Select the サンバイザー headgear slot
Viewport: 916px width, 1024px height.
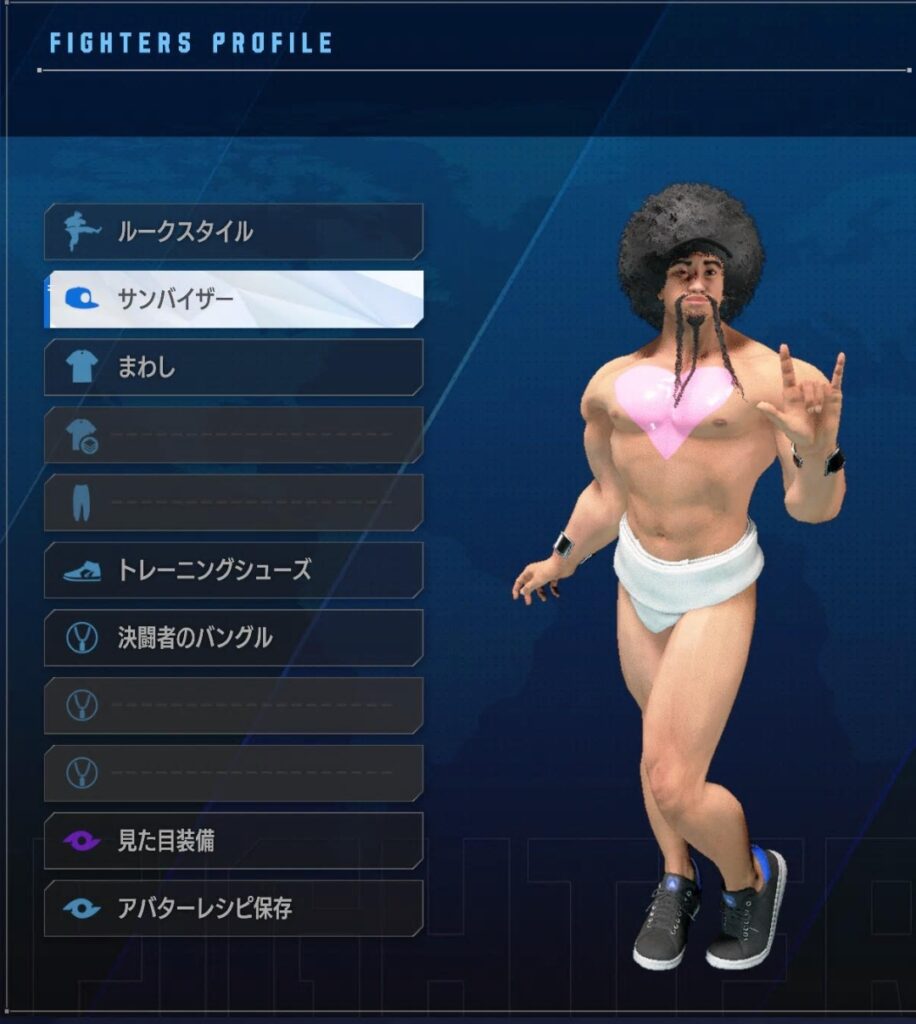click(x=233, y=299)
